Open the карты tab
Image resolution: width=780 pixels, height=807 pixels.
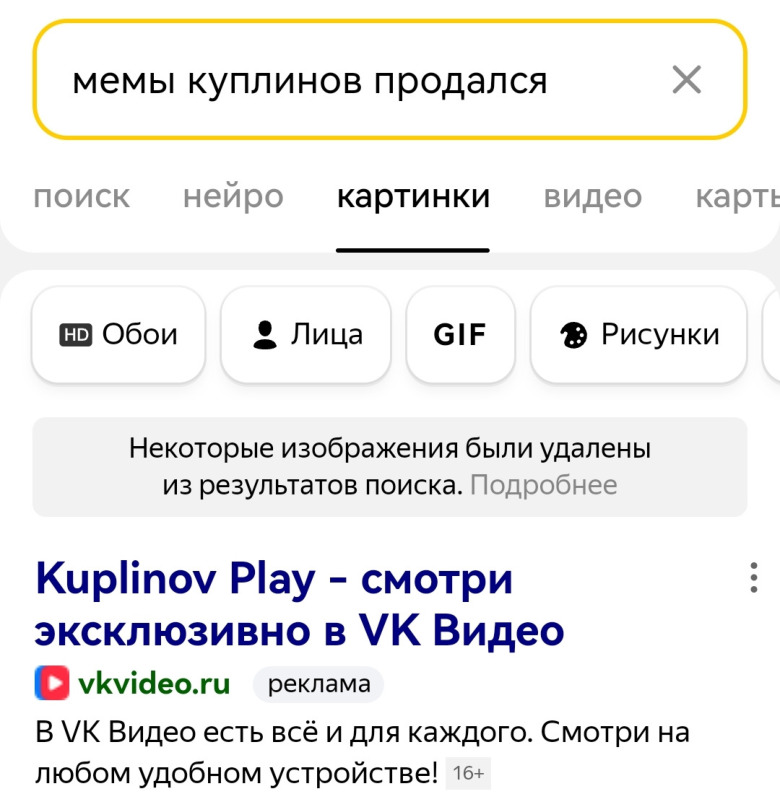740,197
